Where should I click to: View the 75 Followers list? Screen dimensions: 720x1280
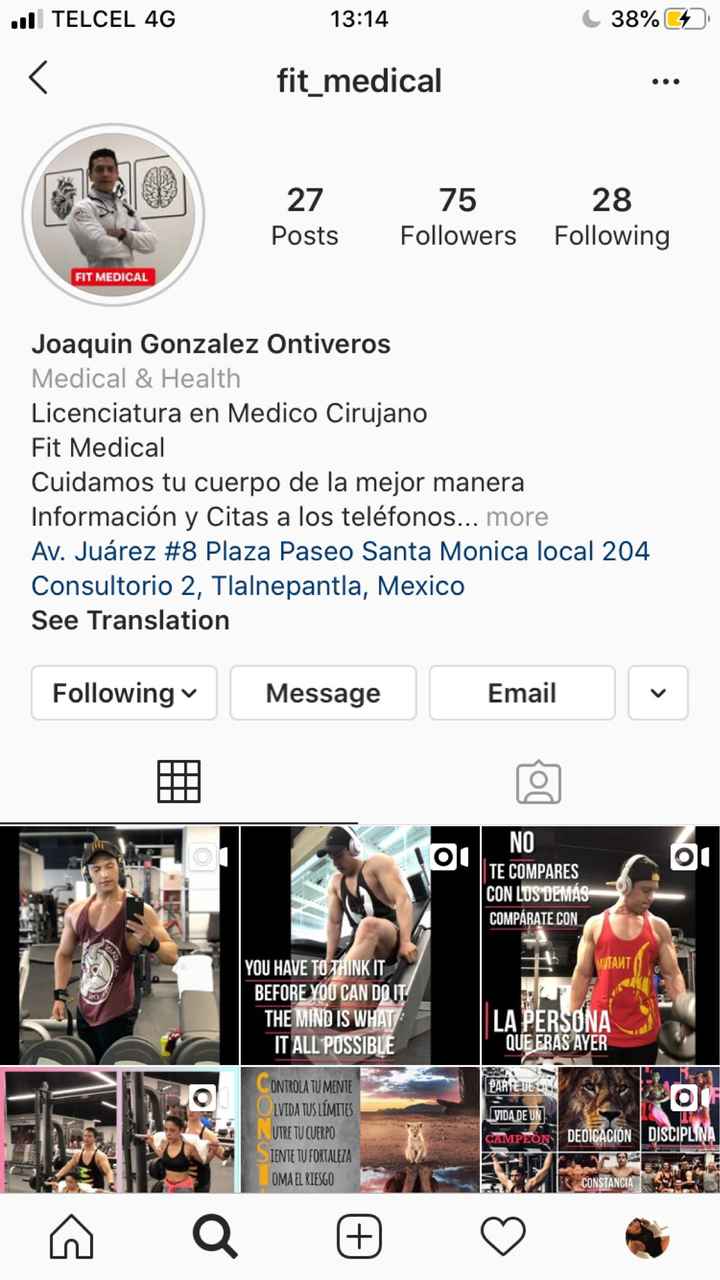[x=458, y=216]
